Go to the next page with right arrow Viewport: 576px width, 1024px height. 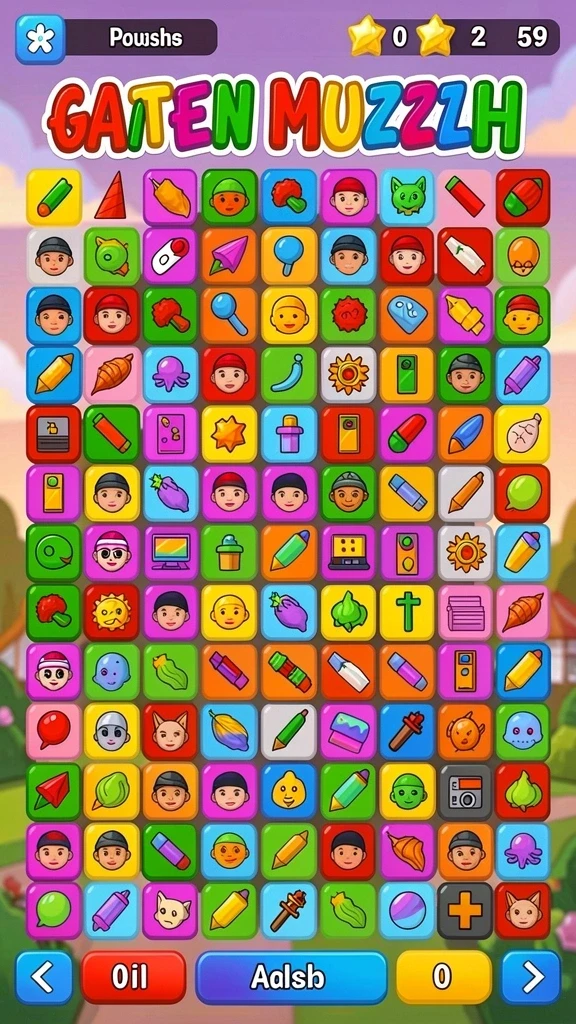coord(531,978)
